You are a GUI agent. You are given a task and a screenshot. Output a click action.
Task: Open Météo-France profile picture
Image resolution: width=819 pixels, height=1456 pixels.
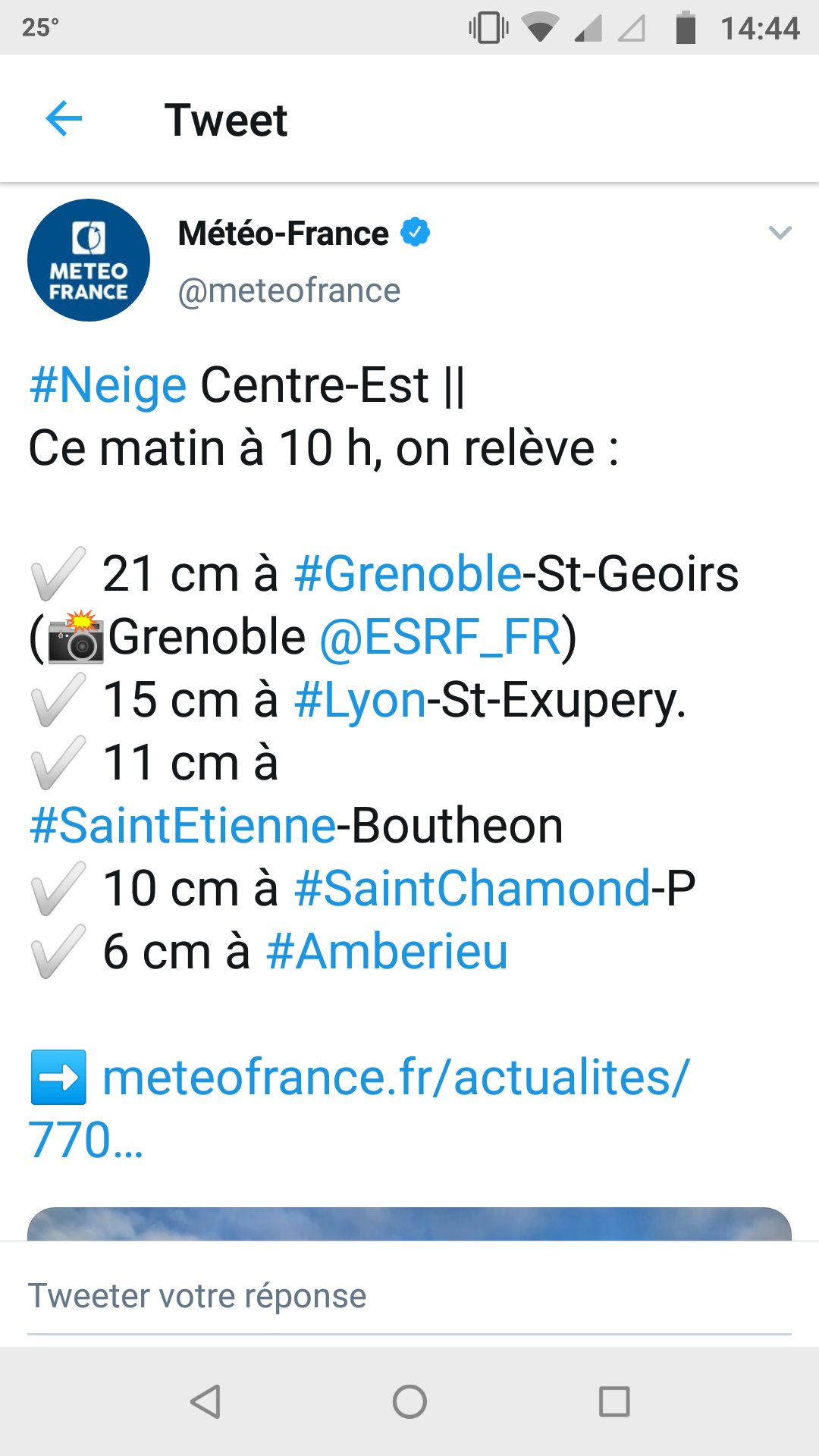89,260
